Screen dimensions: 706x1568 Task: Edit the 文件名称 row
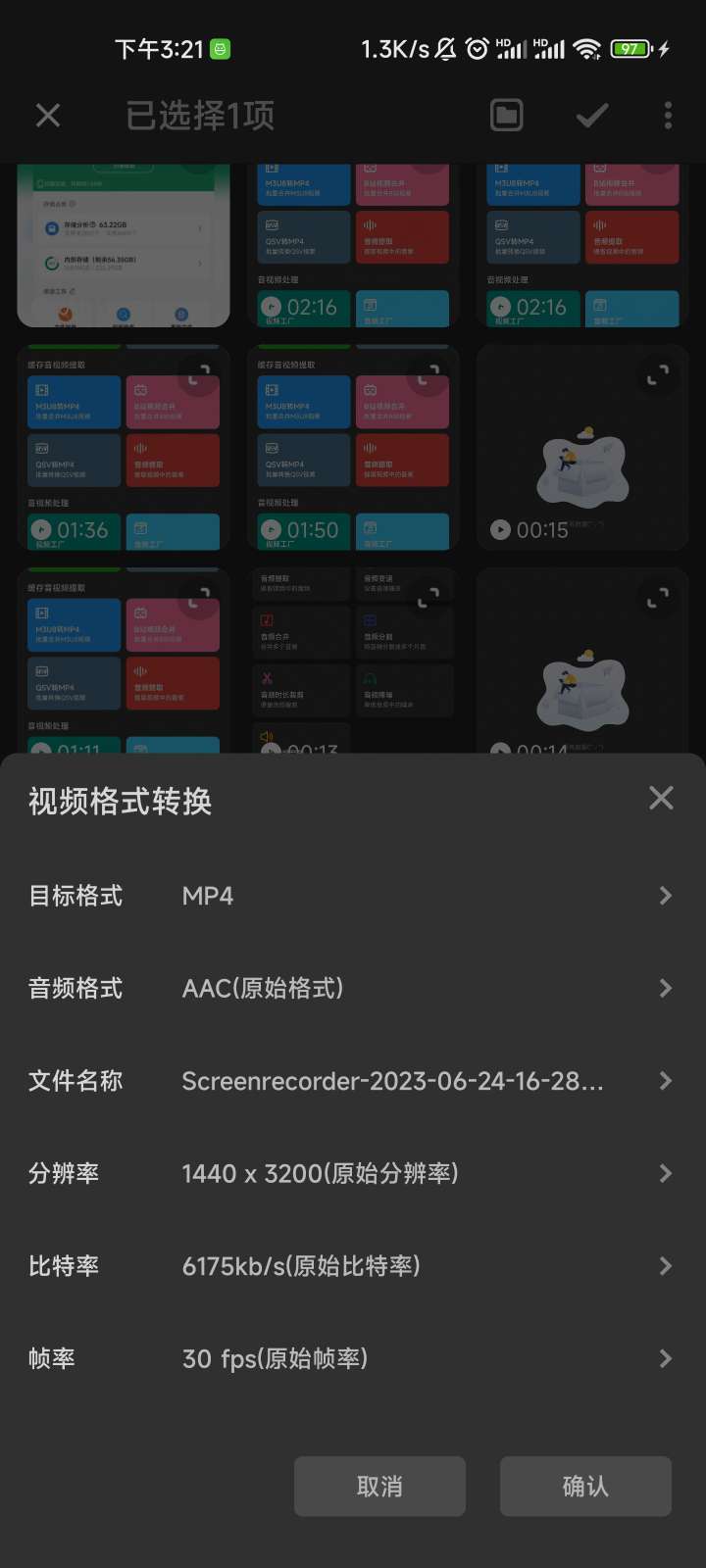click(351, 1081)
